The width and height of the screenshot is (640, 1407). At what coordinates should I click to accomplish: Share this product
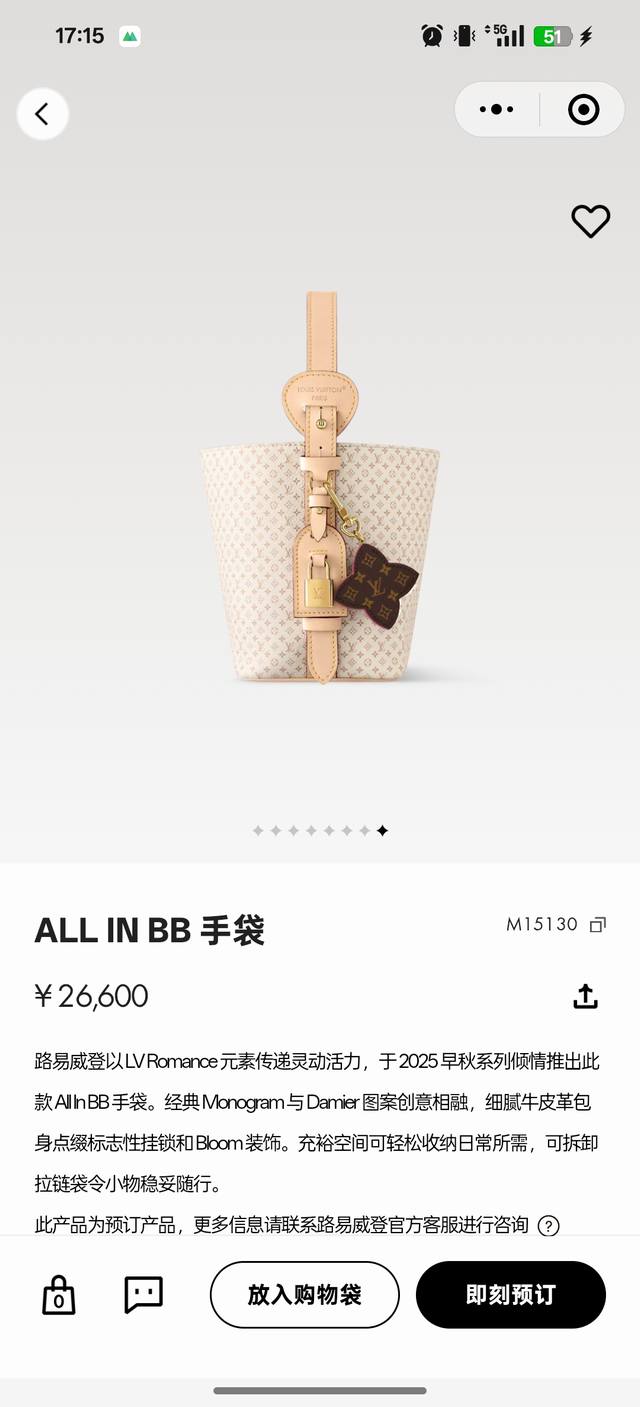point(585,996)
